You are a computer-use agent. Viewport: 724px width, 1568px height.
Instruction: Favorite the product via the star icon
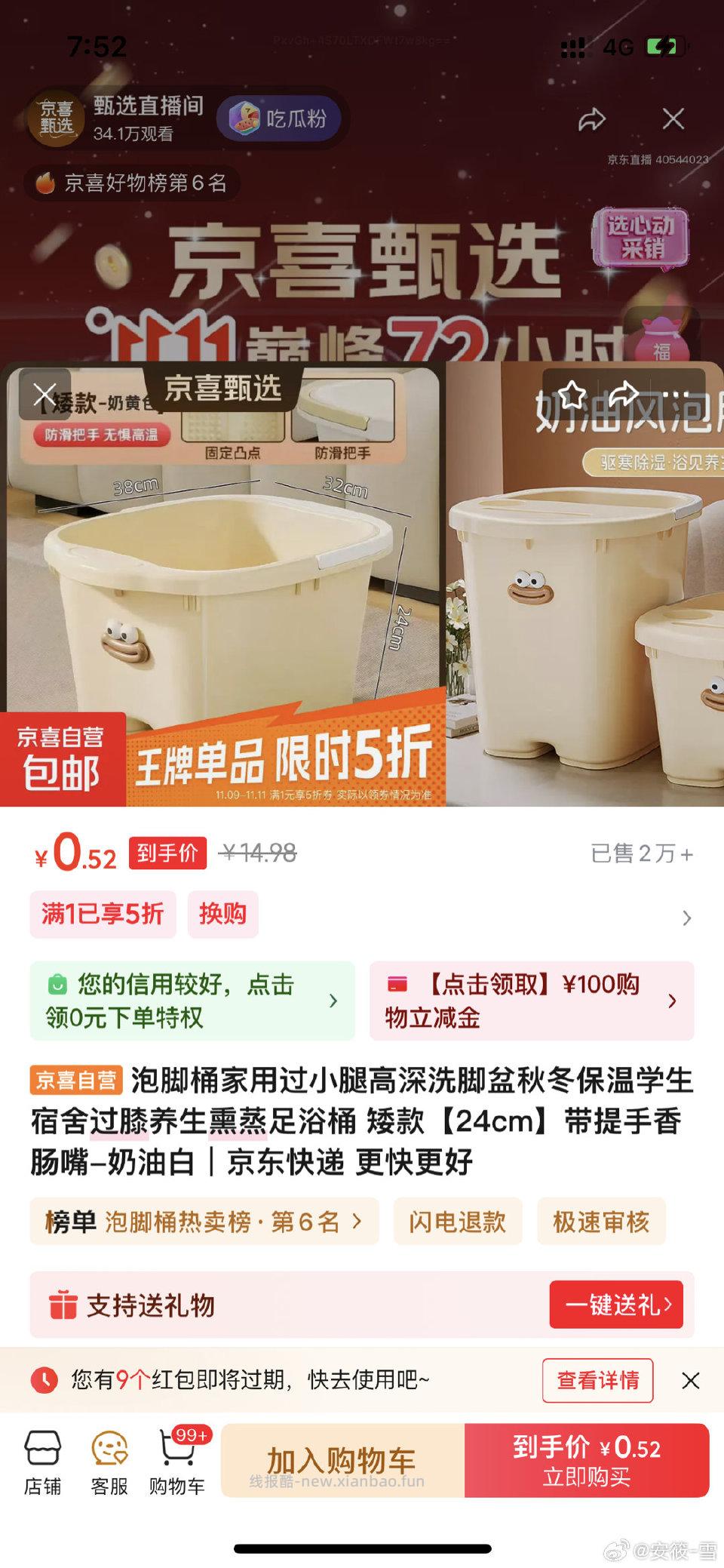point(573,393)
